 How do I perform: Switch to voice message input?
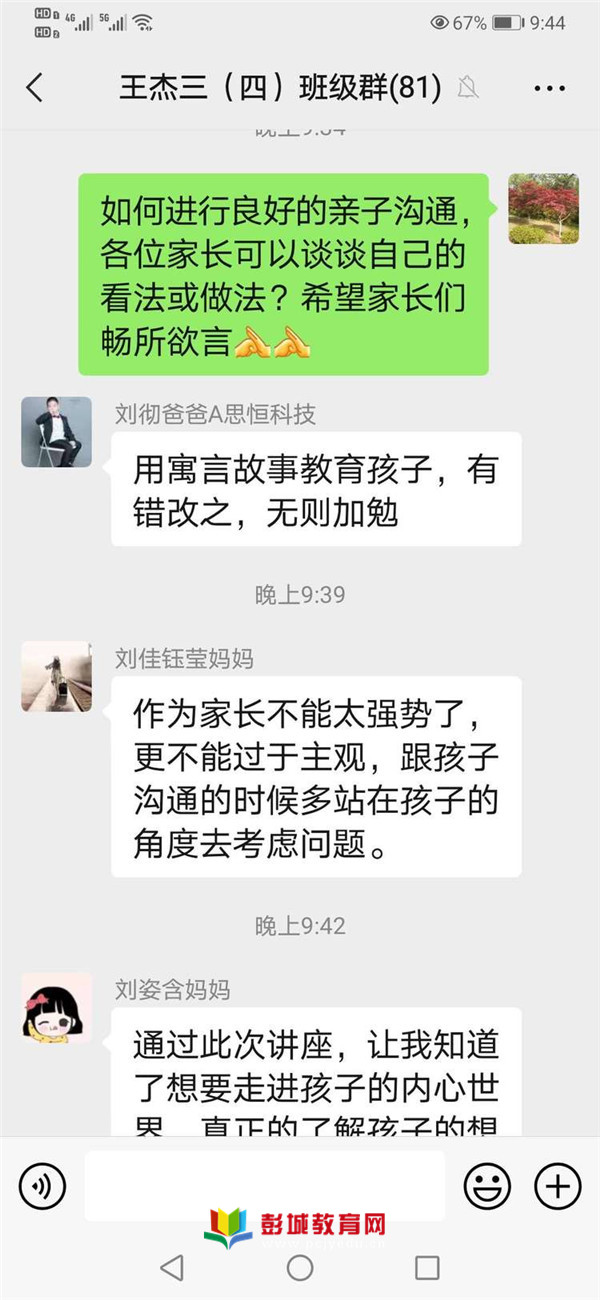point(42,1186)
